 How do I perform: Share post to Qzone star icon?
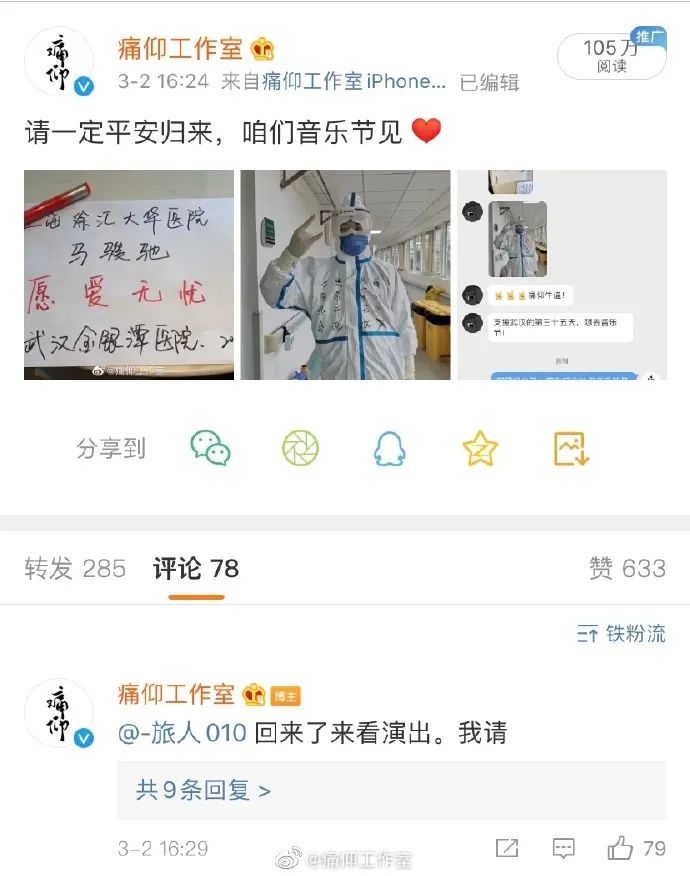pos(480,449)
